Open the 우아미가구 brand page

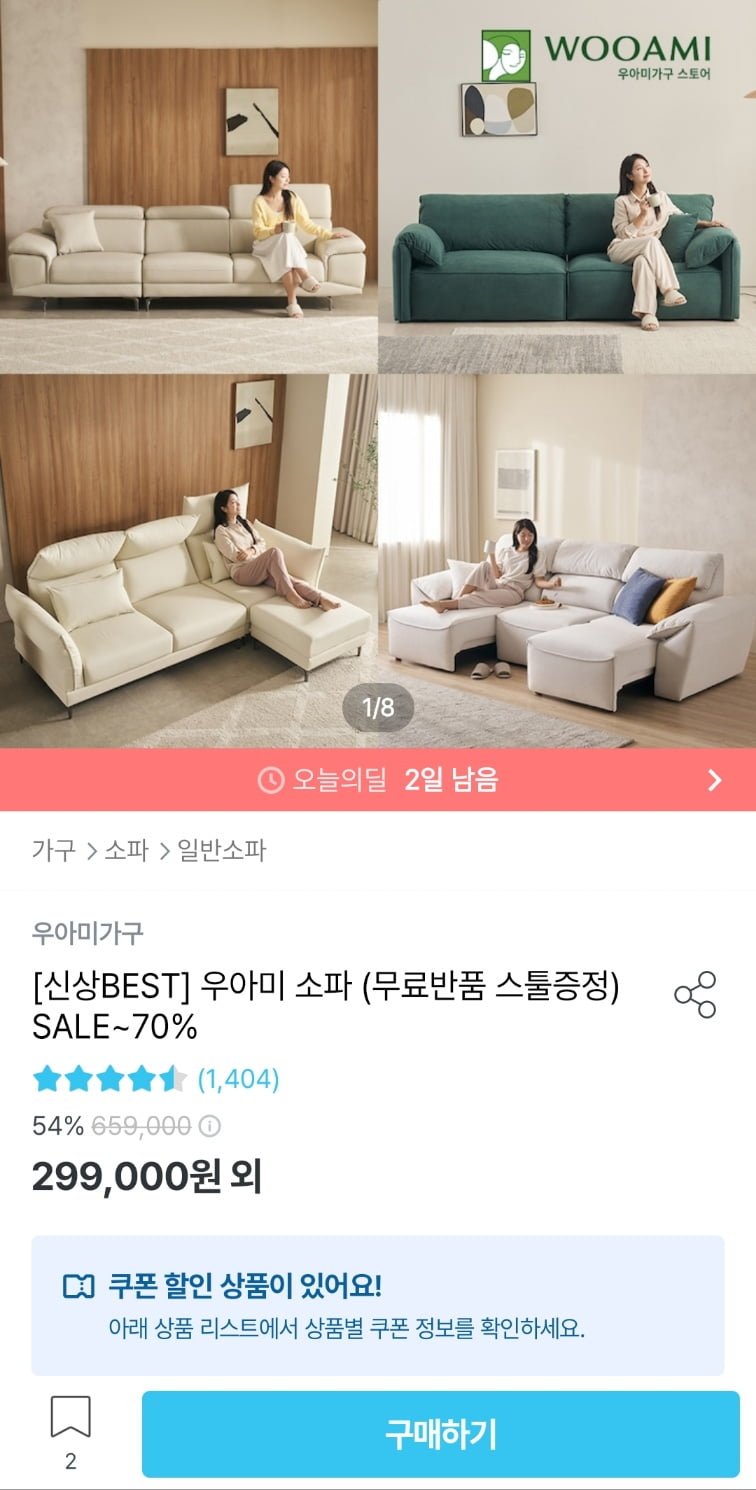pyautogui.click(x=88, y=933)
